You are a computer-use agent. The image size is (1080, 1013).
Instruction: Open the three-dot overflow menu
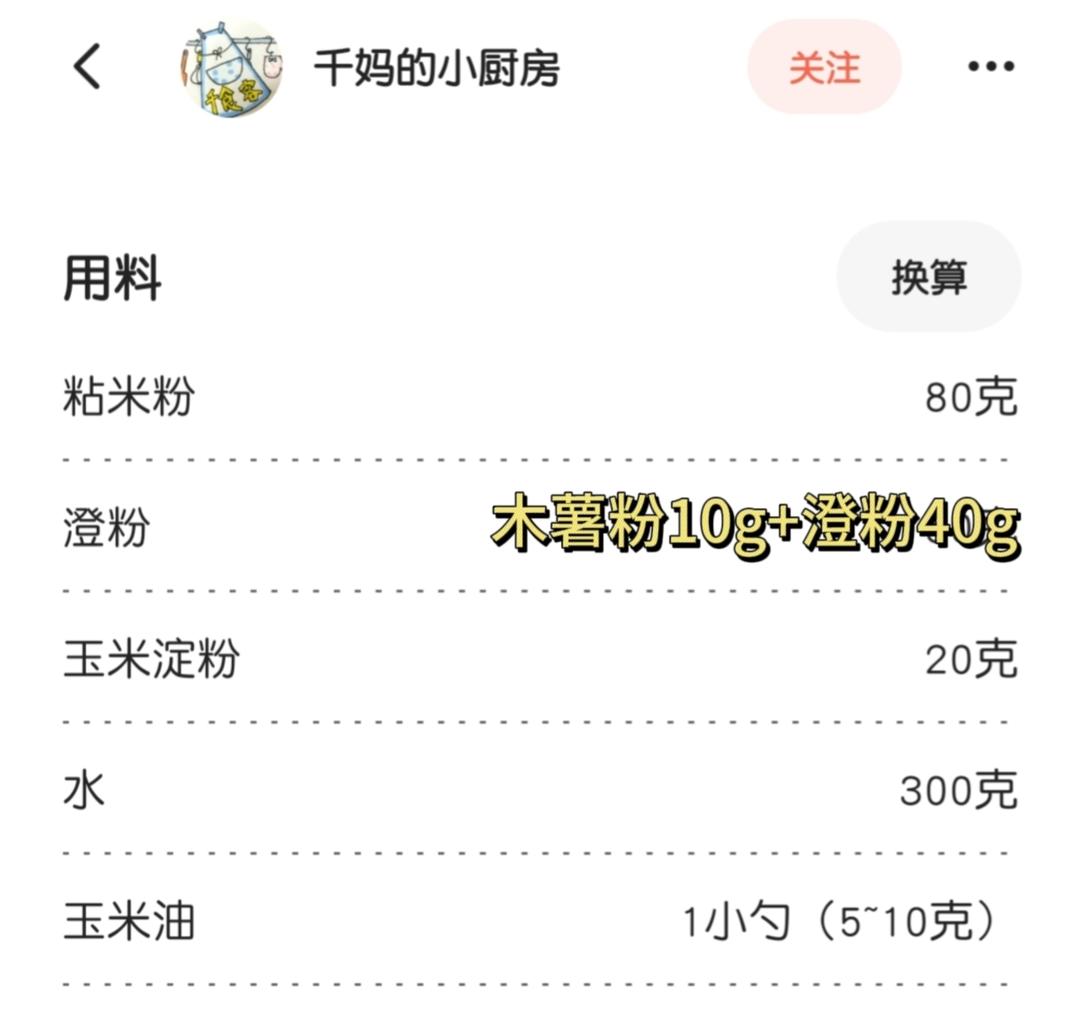pos(990,67)
